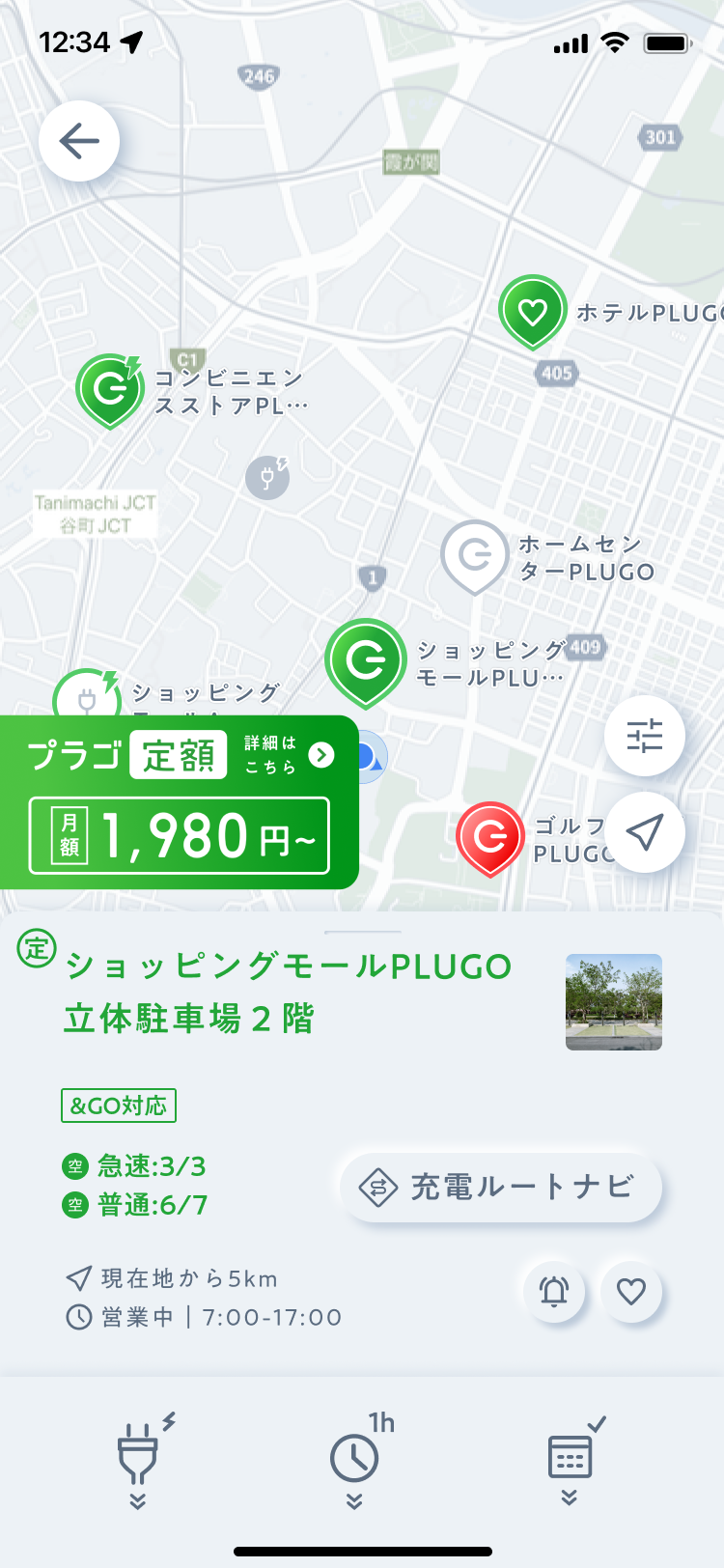Center the map on current location
Viewport: 724px width, 1568px height.
(644, 831)
